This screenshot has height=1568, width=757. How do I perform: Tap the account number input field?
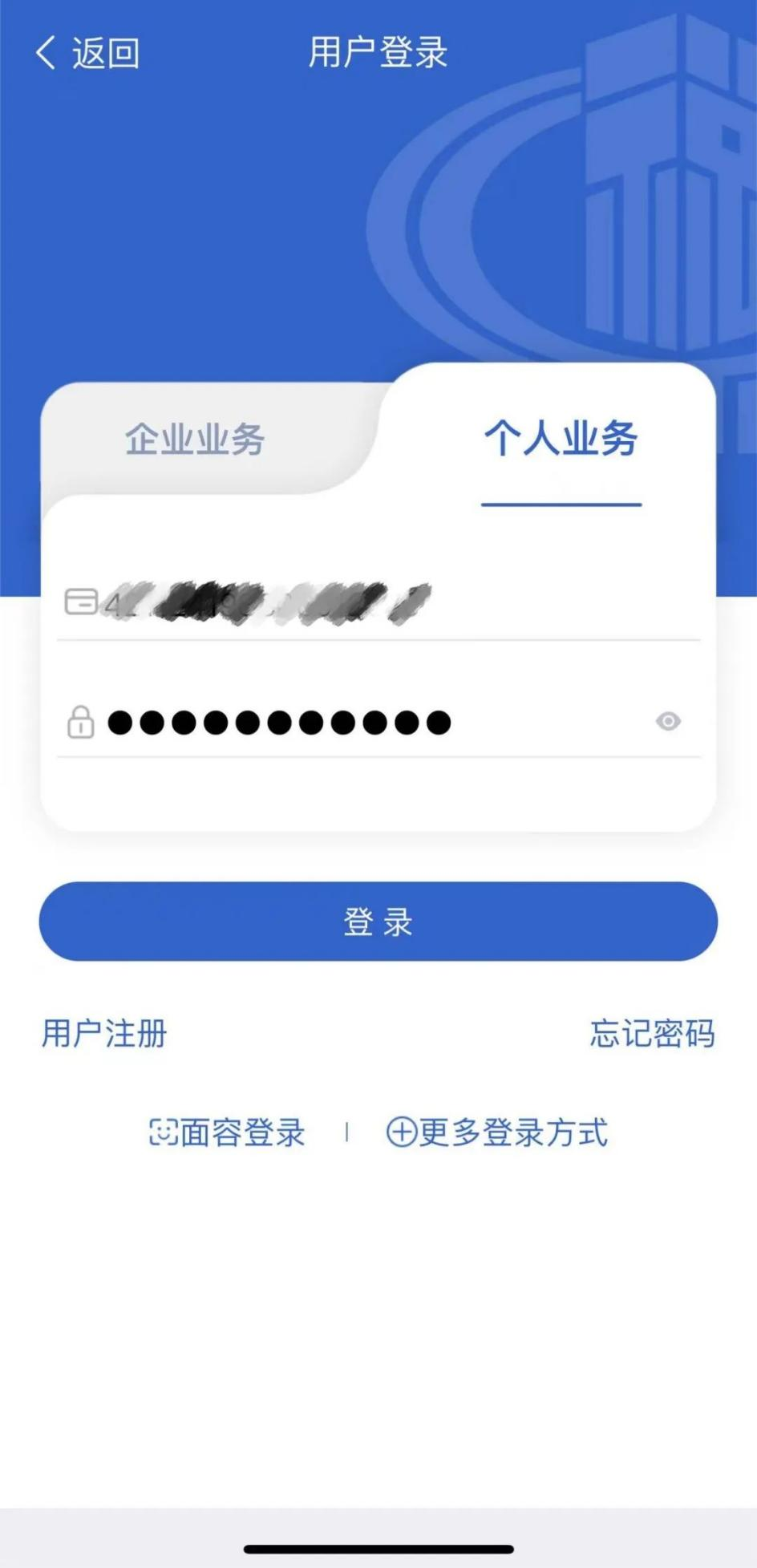pyautogui.click(x=378, y=602)
